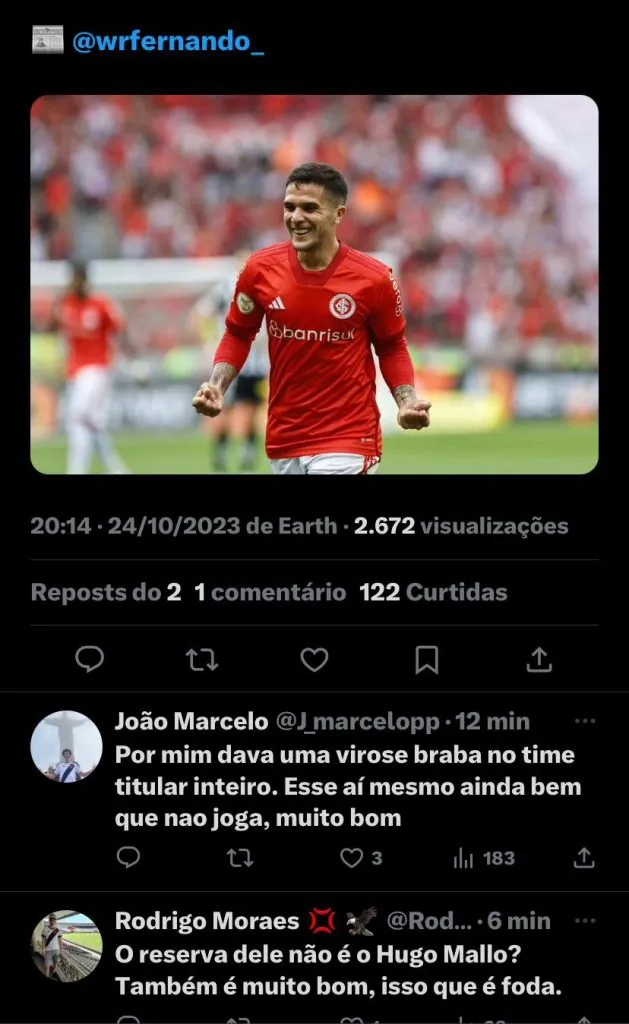Open the overflow menu on Rodrigo Moraes's reply

coord(586,920)
